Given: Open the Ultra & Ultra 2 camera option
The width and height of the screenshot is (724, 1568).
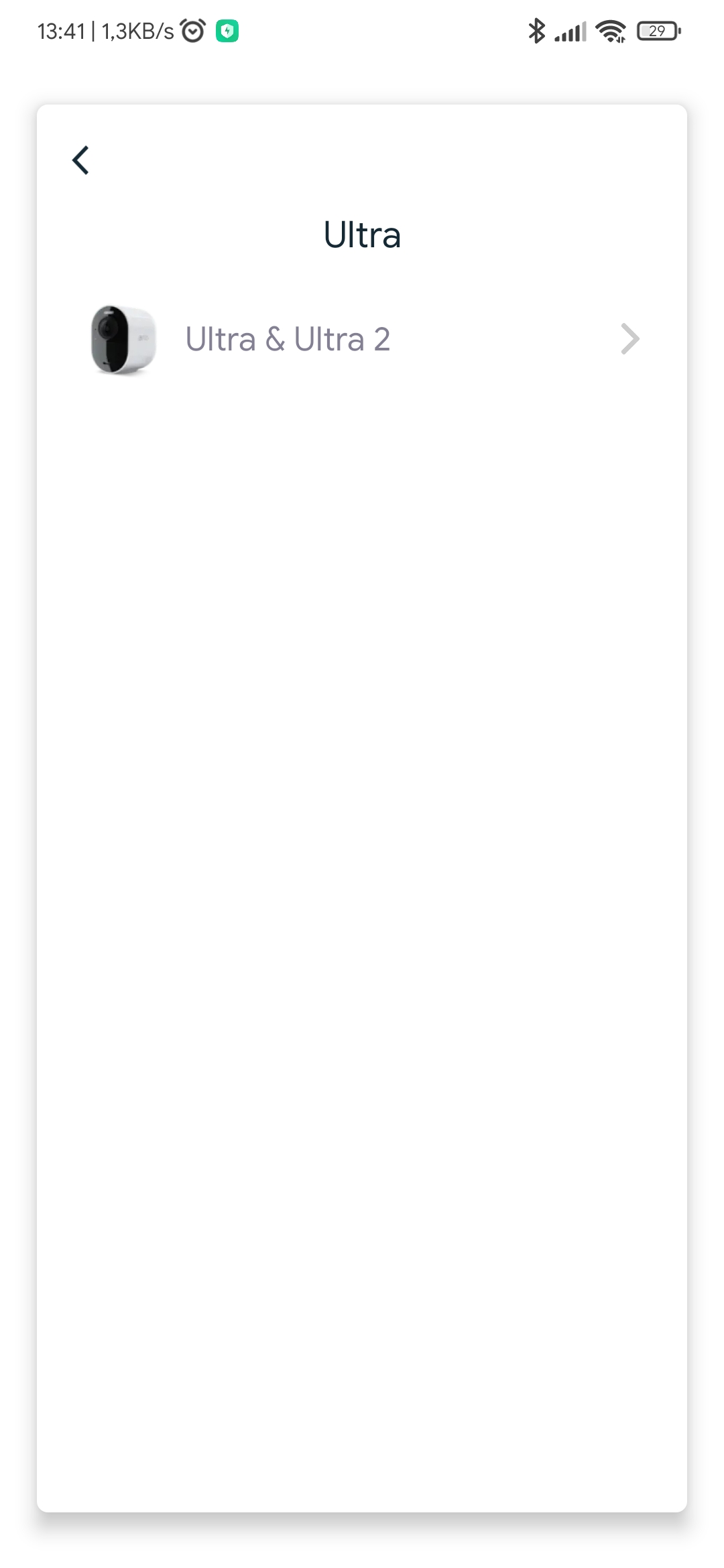Looking at the screenshot, I should coord(362,339).
